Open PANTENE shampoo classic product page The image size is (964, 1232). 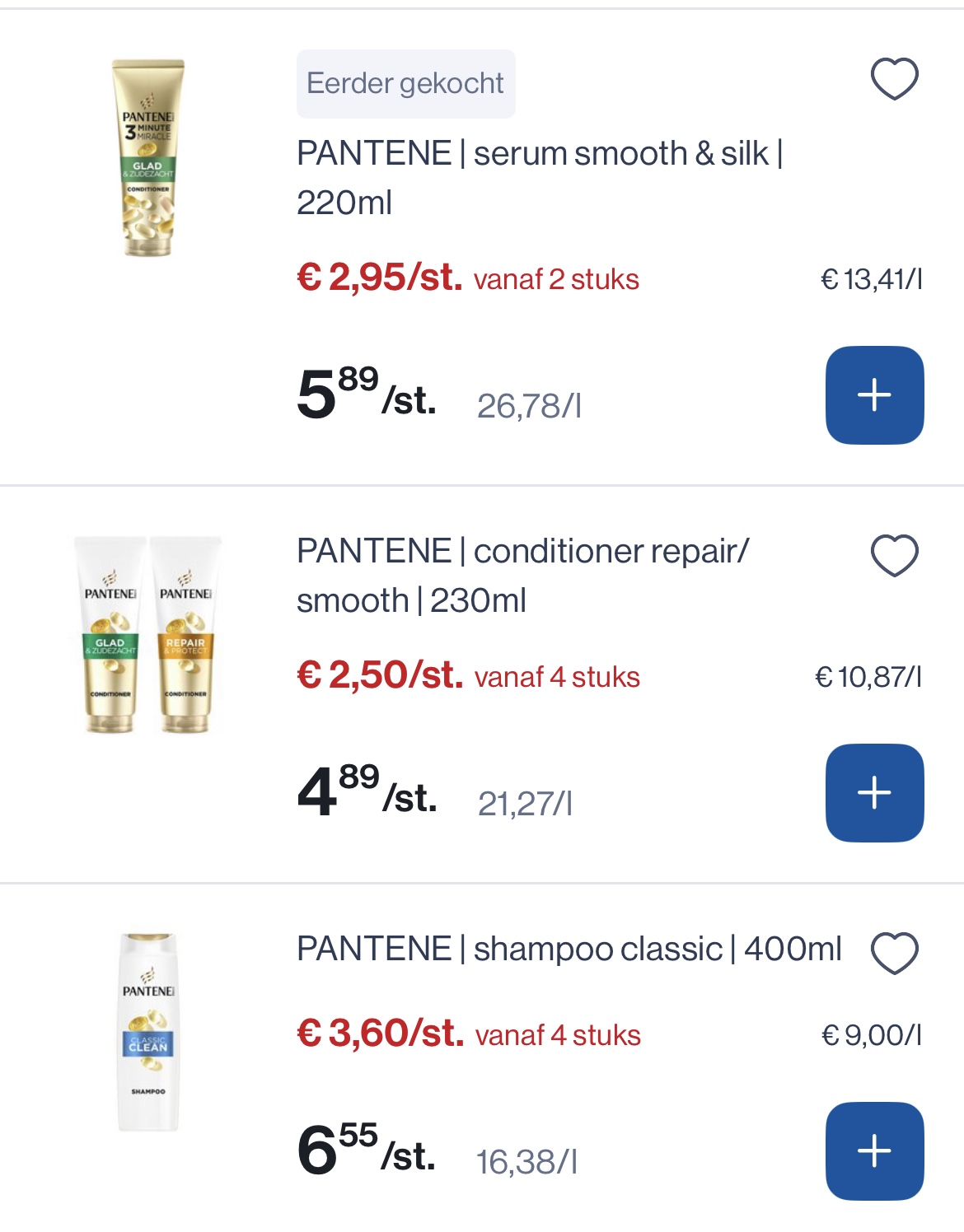point(567,949)
